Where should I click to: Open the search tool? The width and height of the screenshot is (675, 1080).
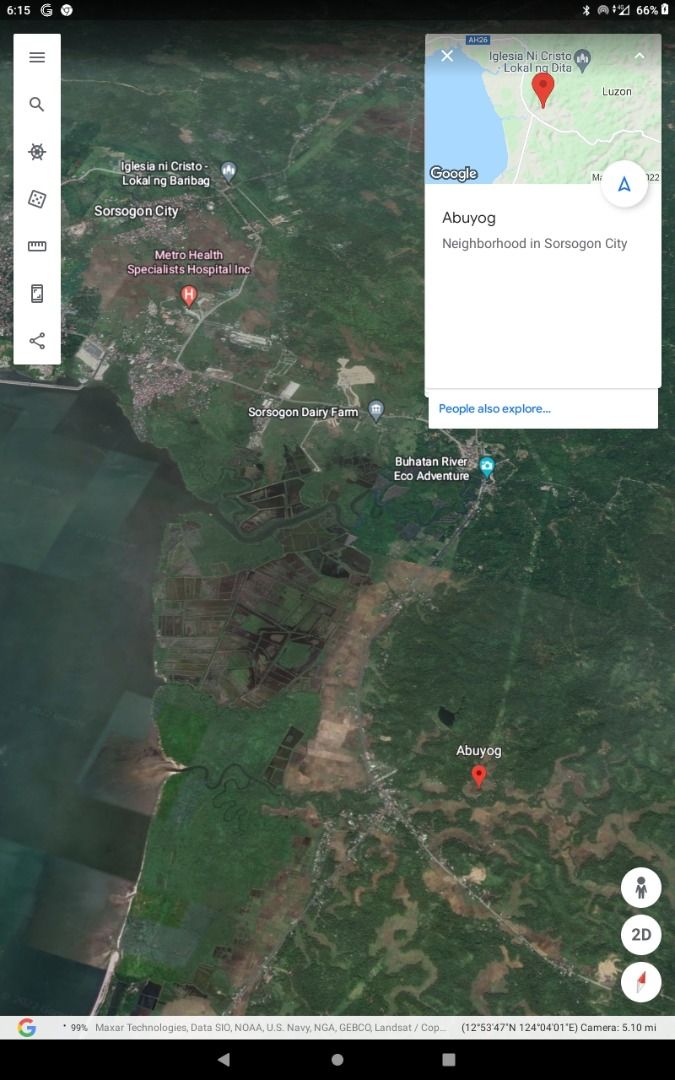click(x=37, y=104)
